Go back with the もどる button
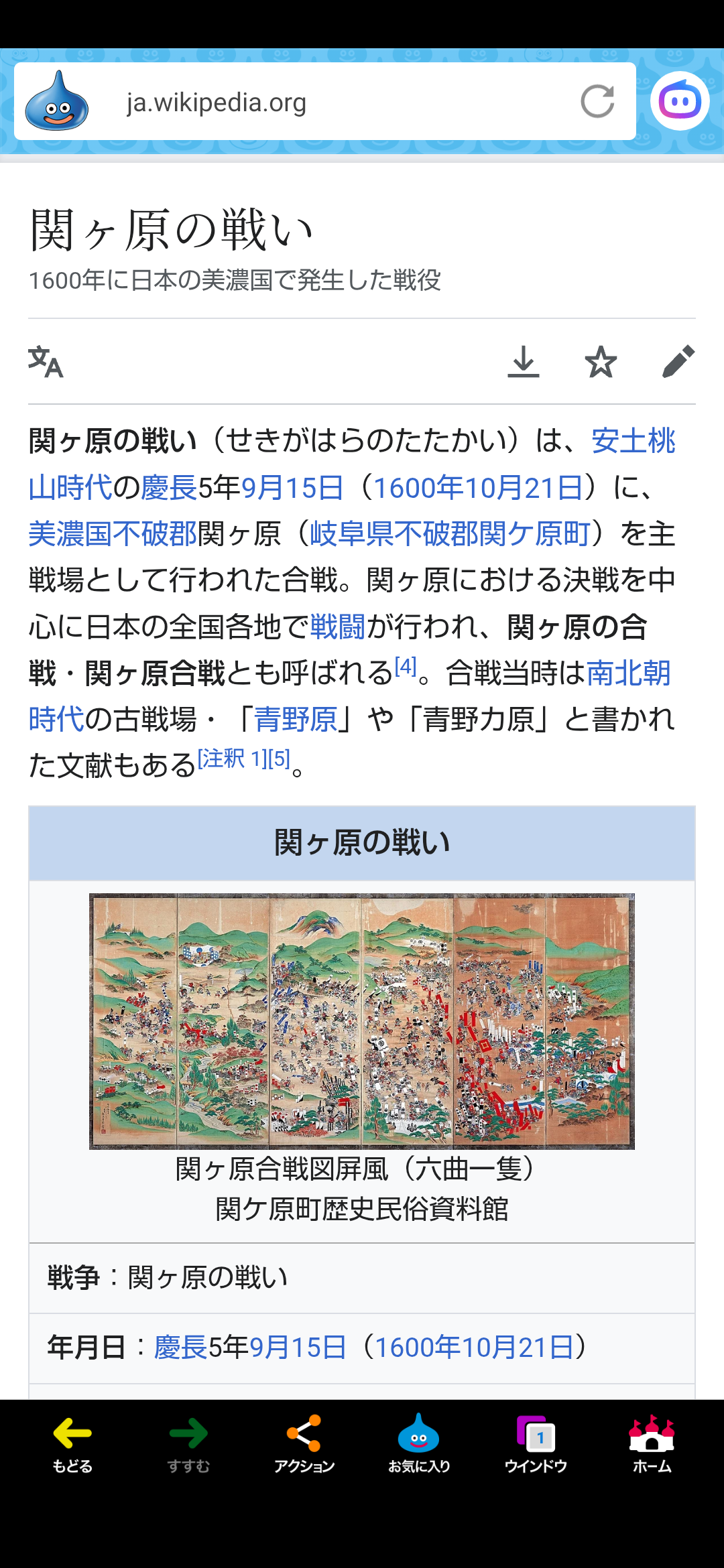Viewport: 724px width, 1568px height. 72,1444
